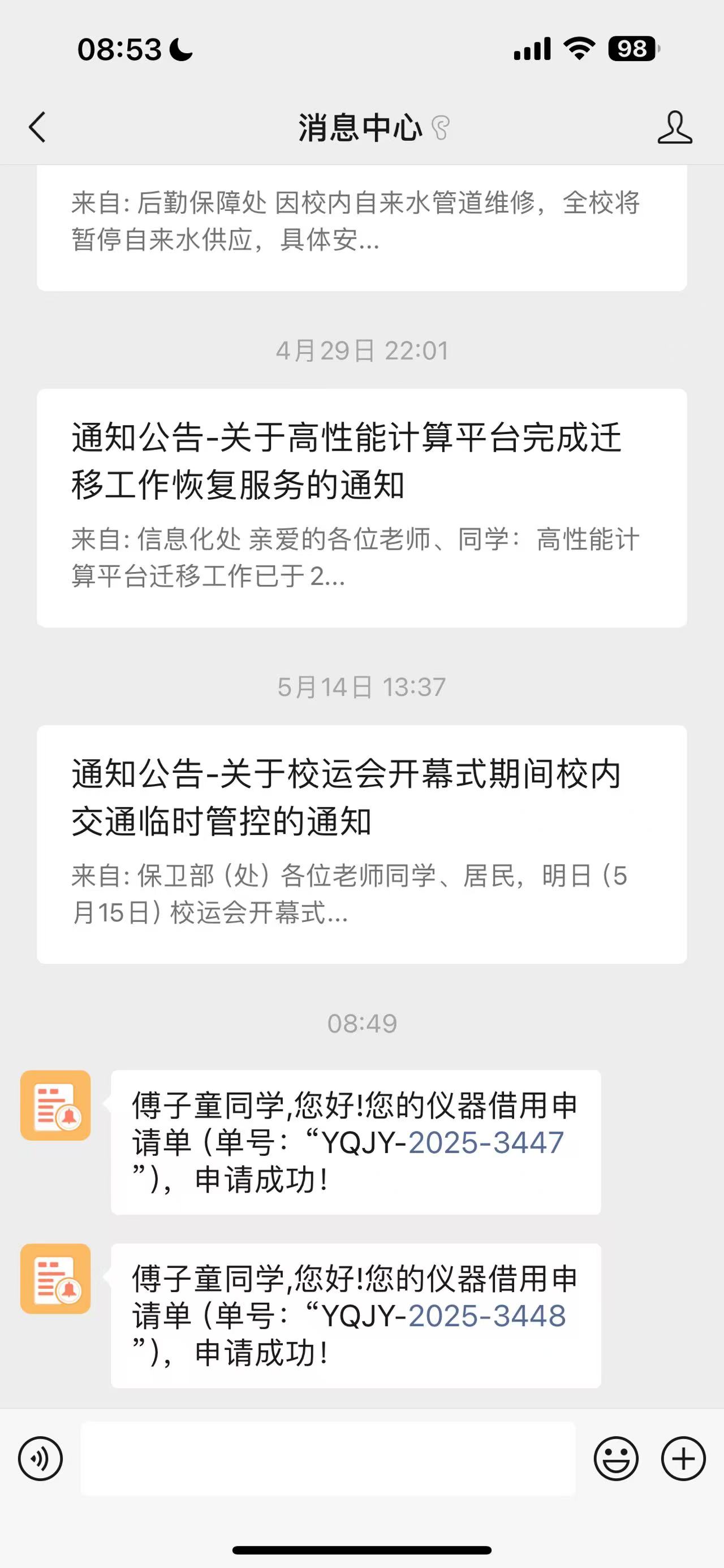Open the plus attachment menu
The image size is (724, 1568).
(683, 1458)
